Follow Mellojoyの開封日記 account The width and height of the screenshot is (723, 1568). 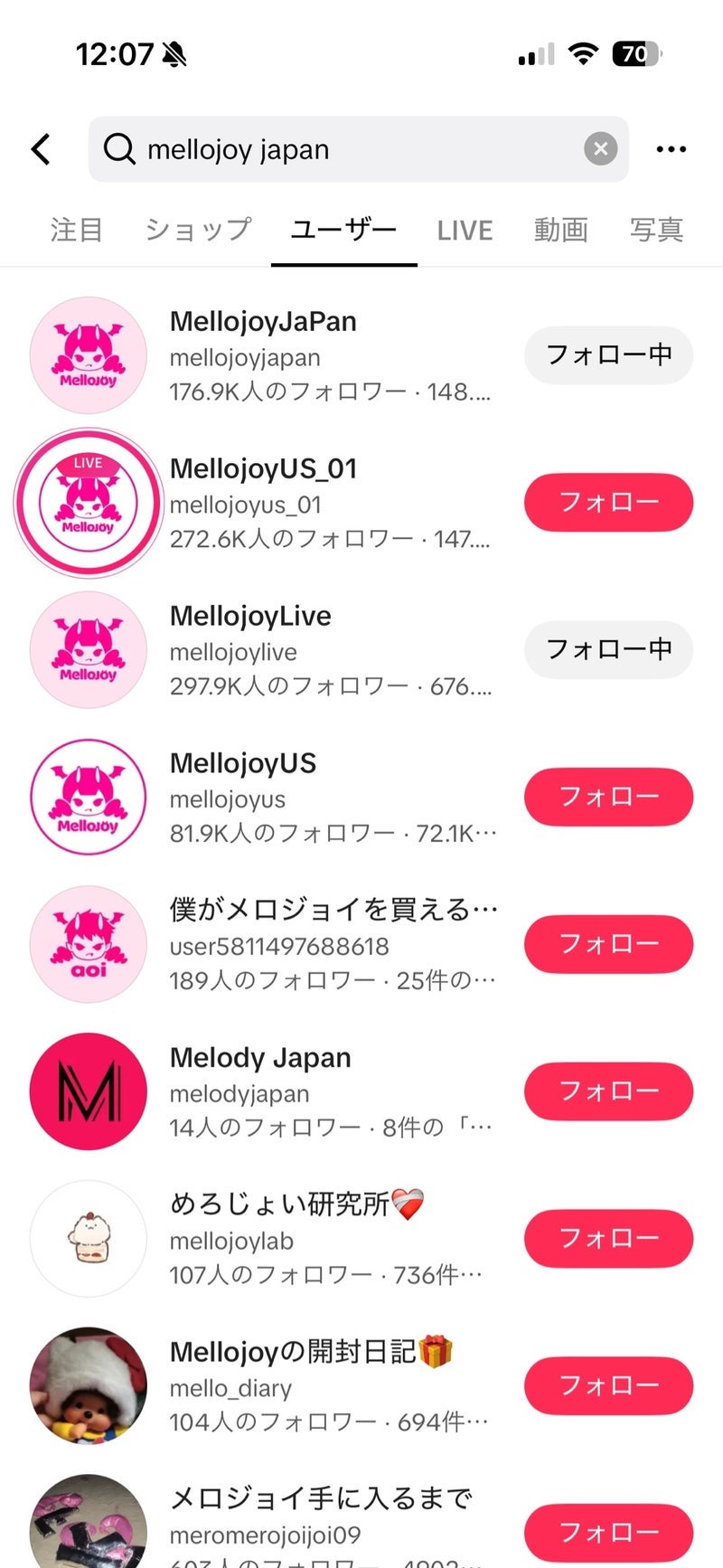pyautogui.click(x=608, y=1385)
